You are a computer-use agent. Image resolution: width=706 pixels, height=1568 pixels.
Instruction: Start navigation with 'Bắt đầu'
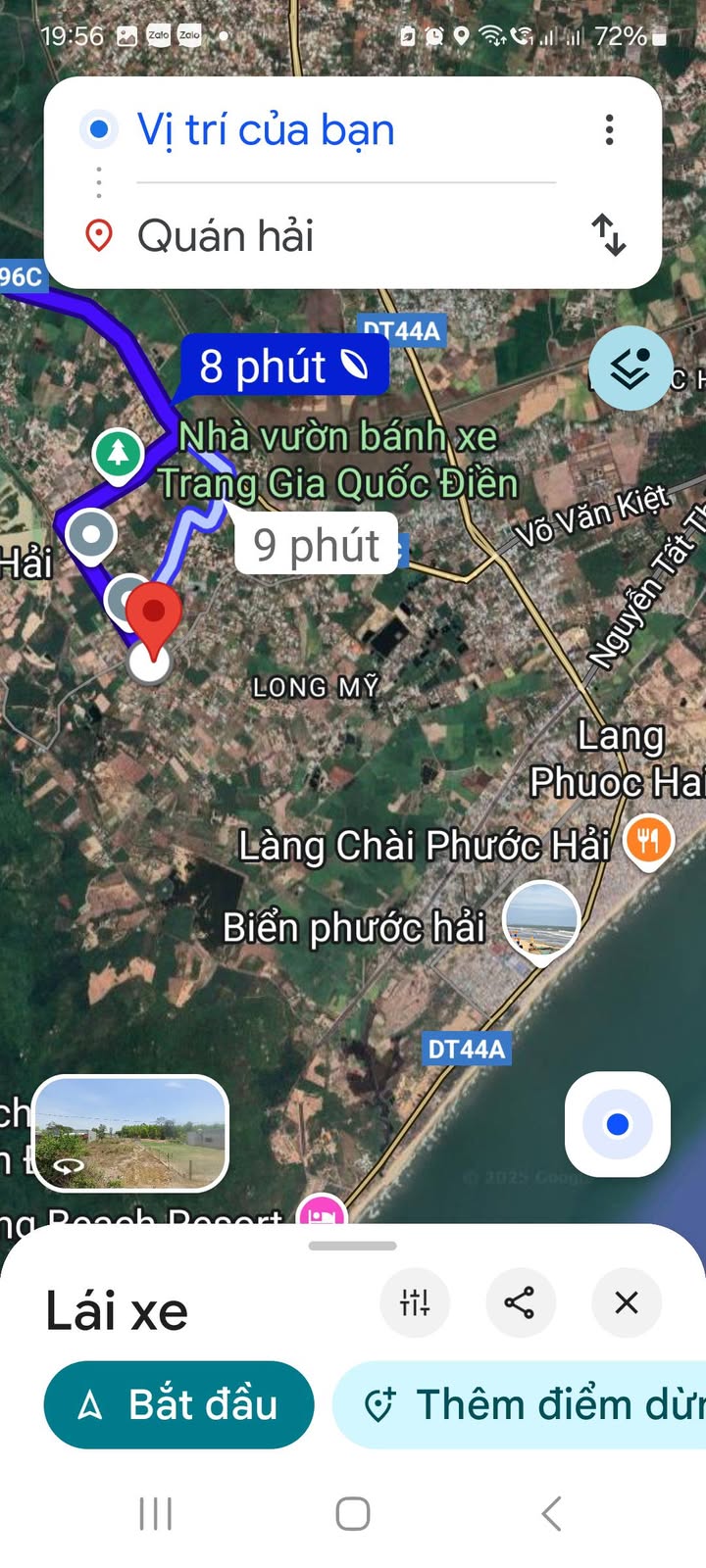(179, 1404)
